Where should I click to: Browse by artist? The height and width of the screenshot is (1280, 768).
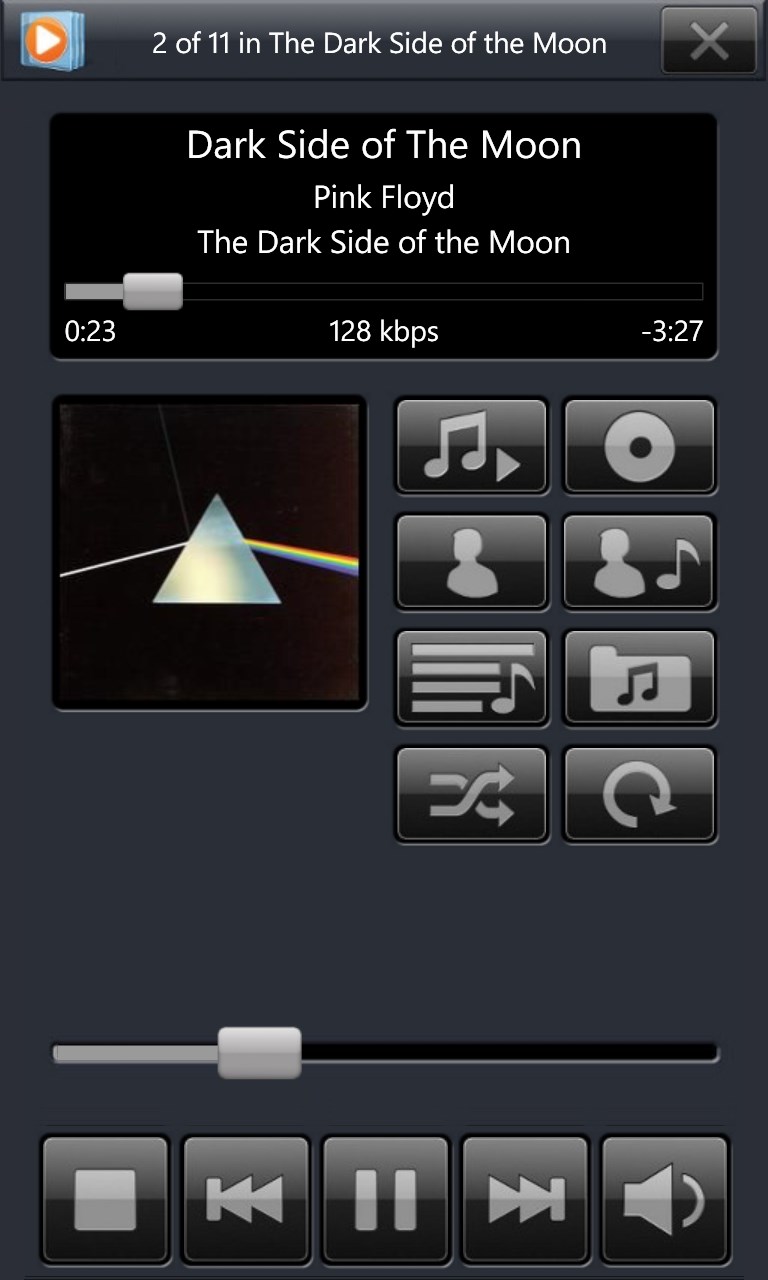[x=472, y=562]
